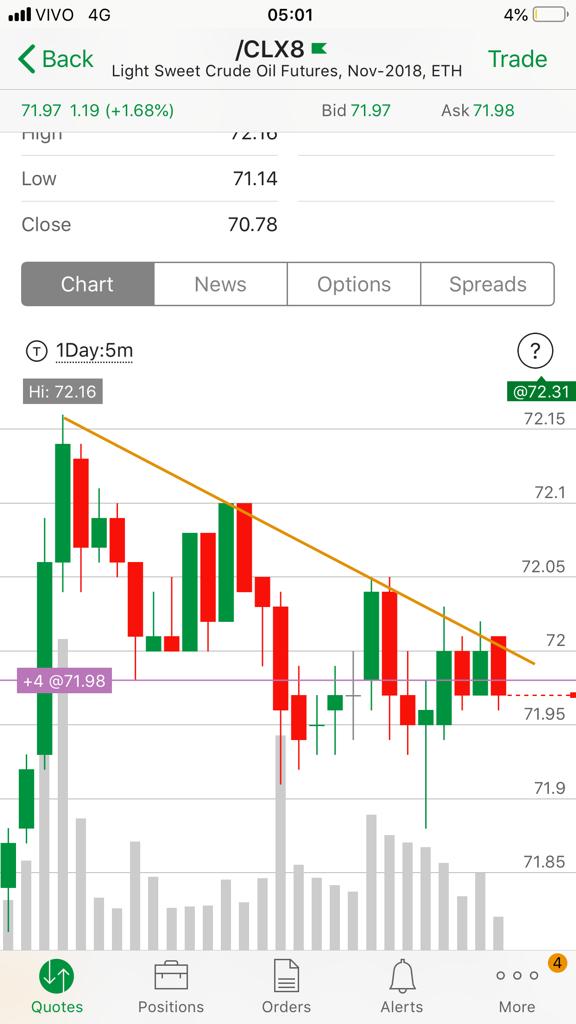Open the Positions tab in bottom bar
Image resolution: width=576 pixels, height=1024 pixels.
click(x=171, y=986)
